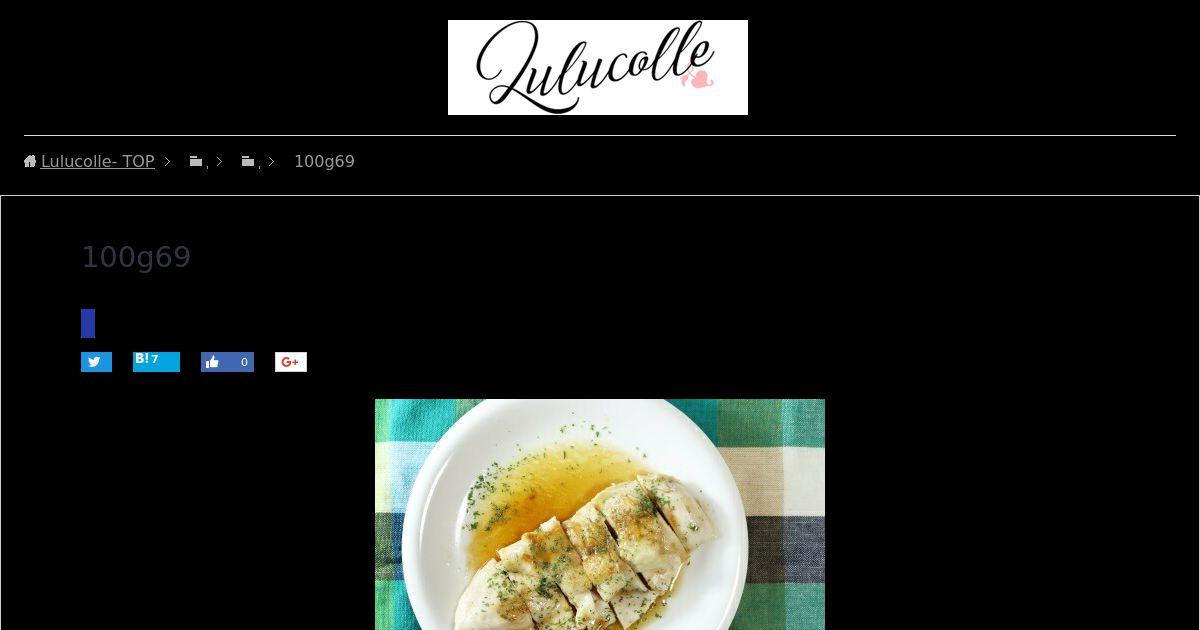1200x630 pixels.
Task: Open the second folder breadcrumb link
Action: (250, 162)
